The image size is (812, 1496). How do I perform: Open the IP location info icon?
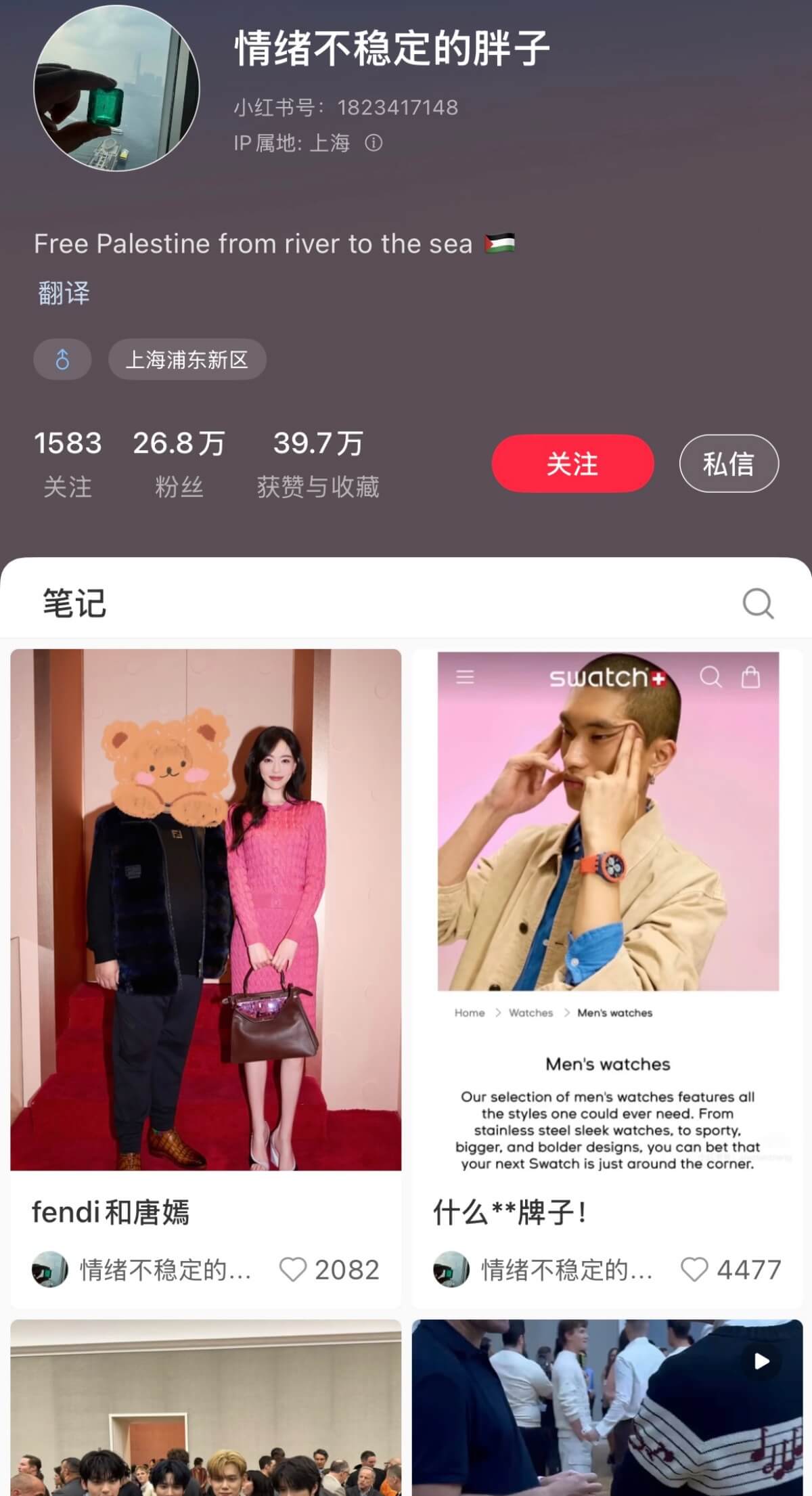(374, 143)
